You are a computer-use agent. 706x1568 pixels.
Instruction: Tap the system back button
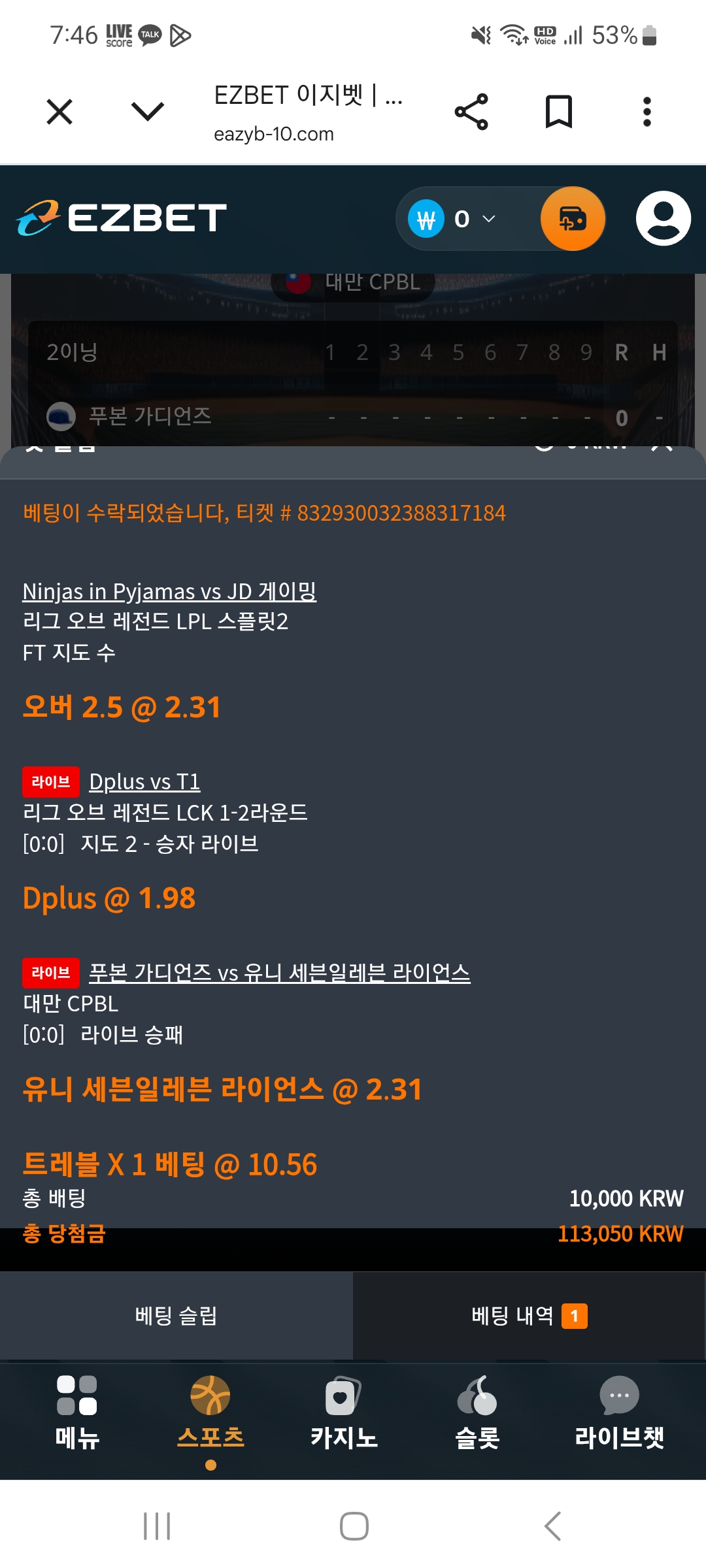tap(552, 1526)
